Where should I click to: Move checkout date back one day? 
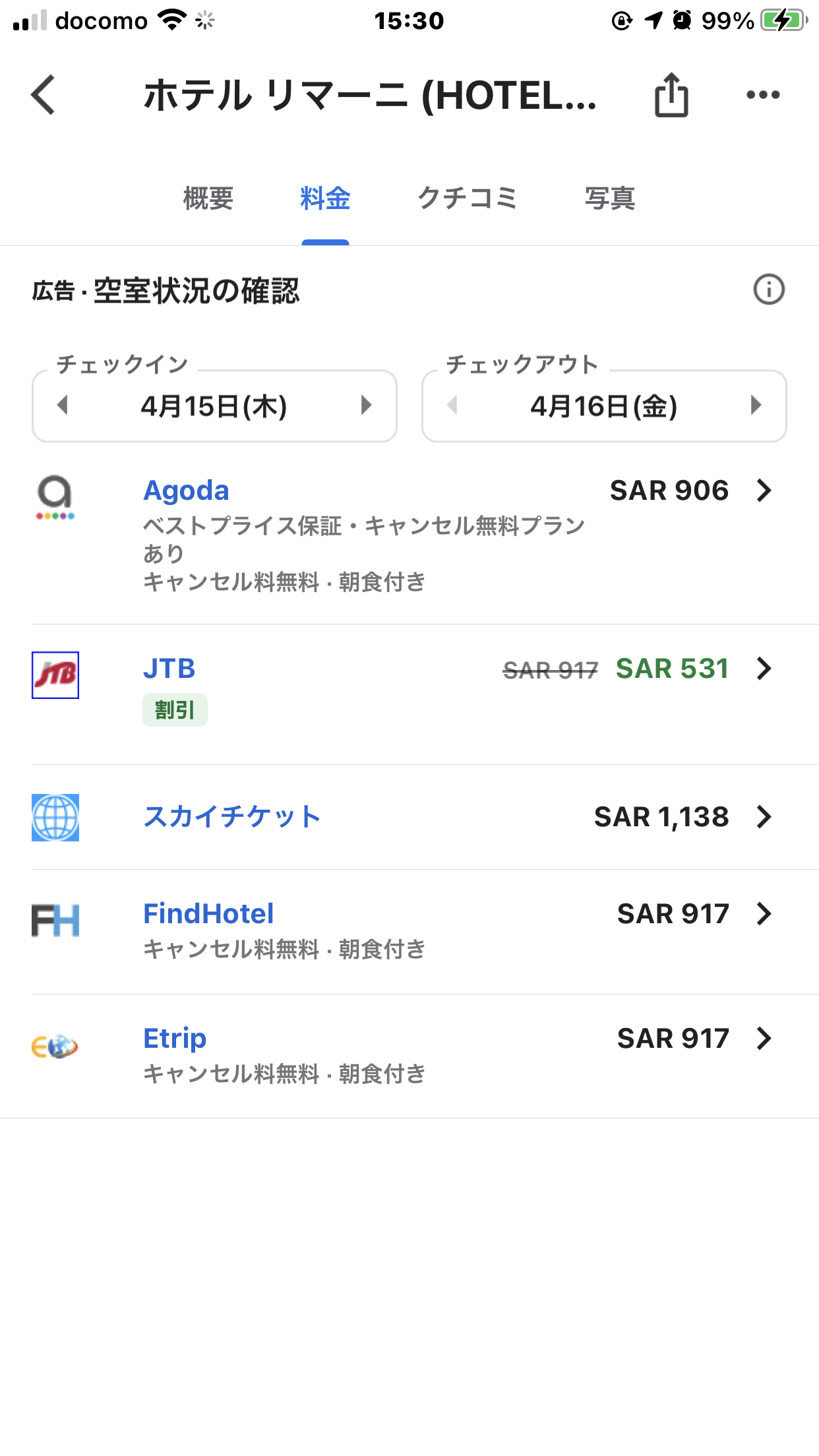pos(452,406)
